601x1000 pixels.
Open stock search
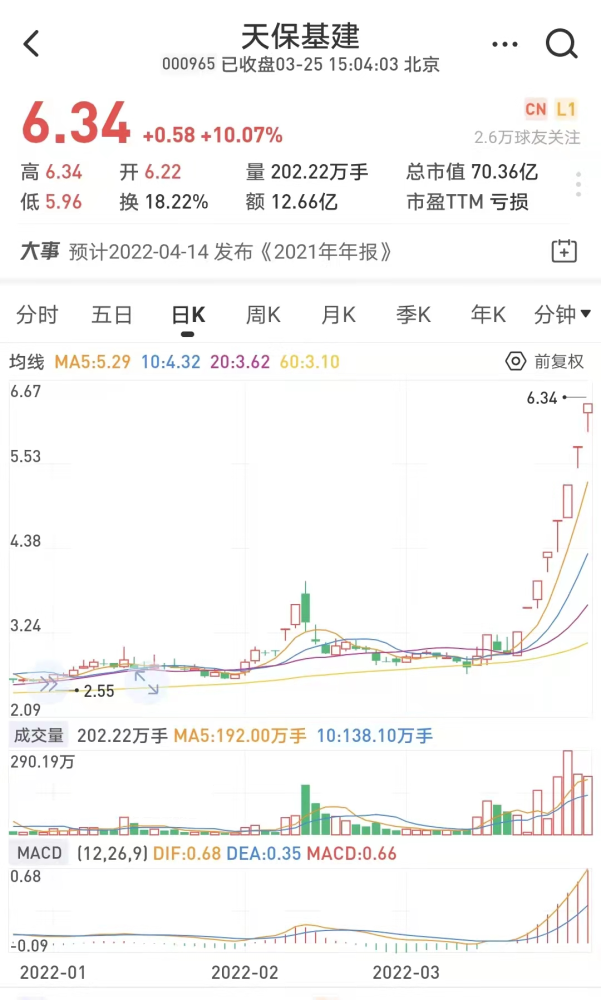point(561,44)
